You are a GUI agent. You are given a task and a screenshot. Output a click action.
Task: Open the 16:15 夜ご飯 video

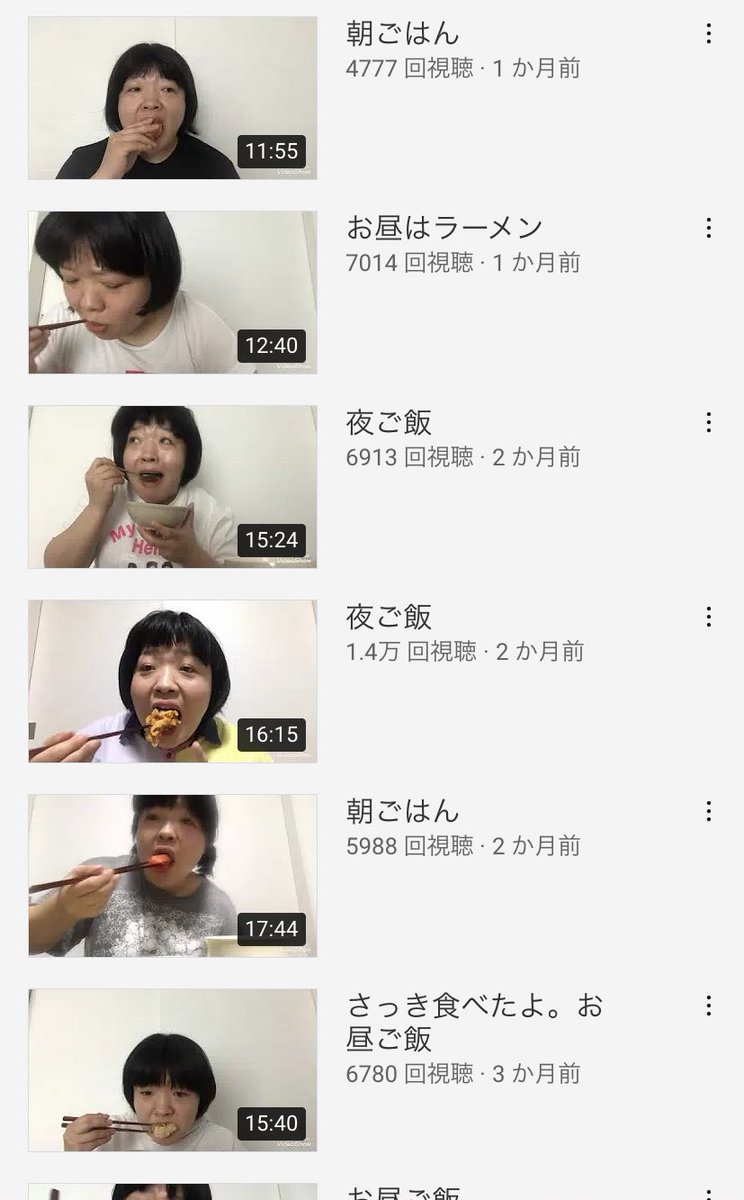172,681
